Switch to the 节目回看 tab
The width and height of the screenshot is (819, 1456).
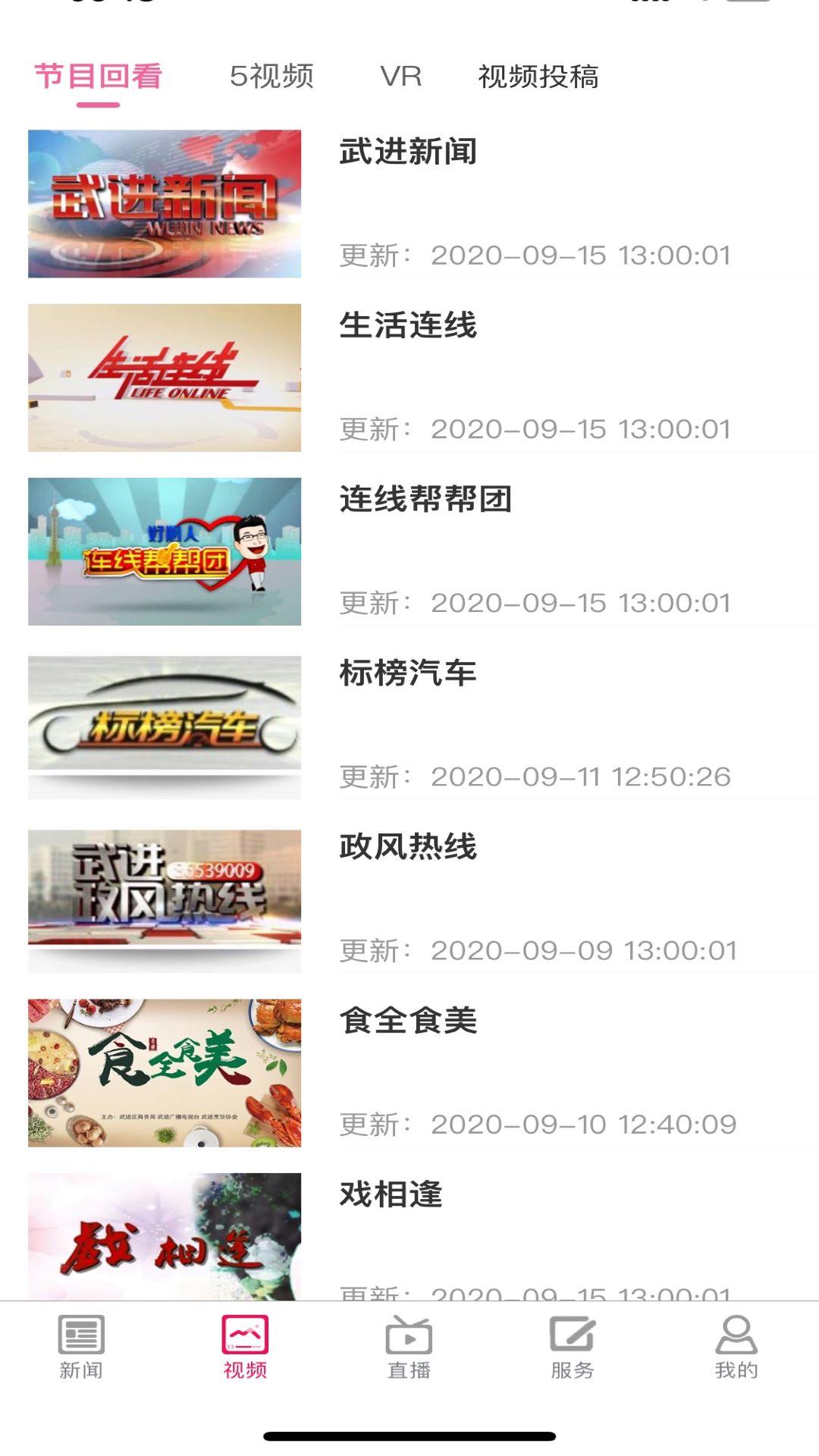point(98,76)
